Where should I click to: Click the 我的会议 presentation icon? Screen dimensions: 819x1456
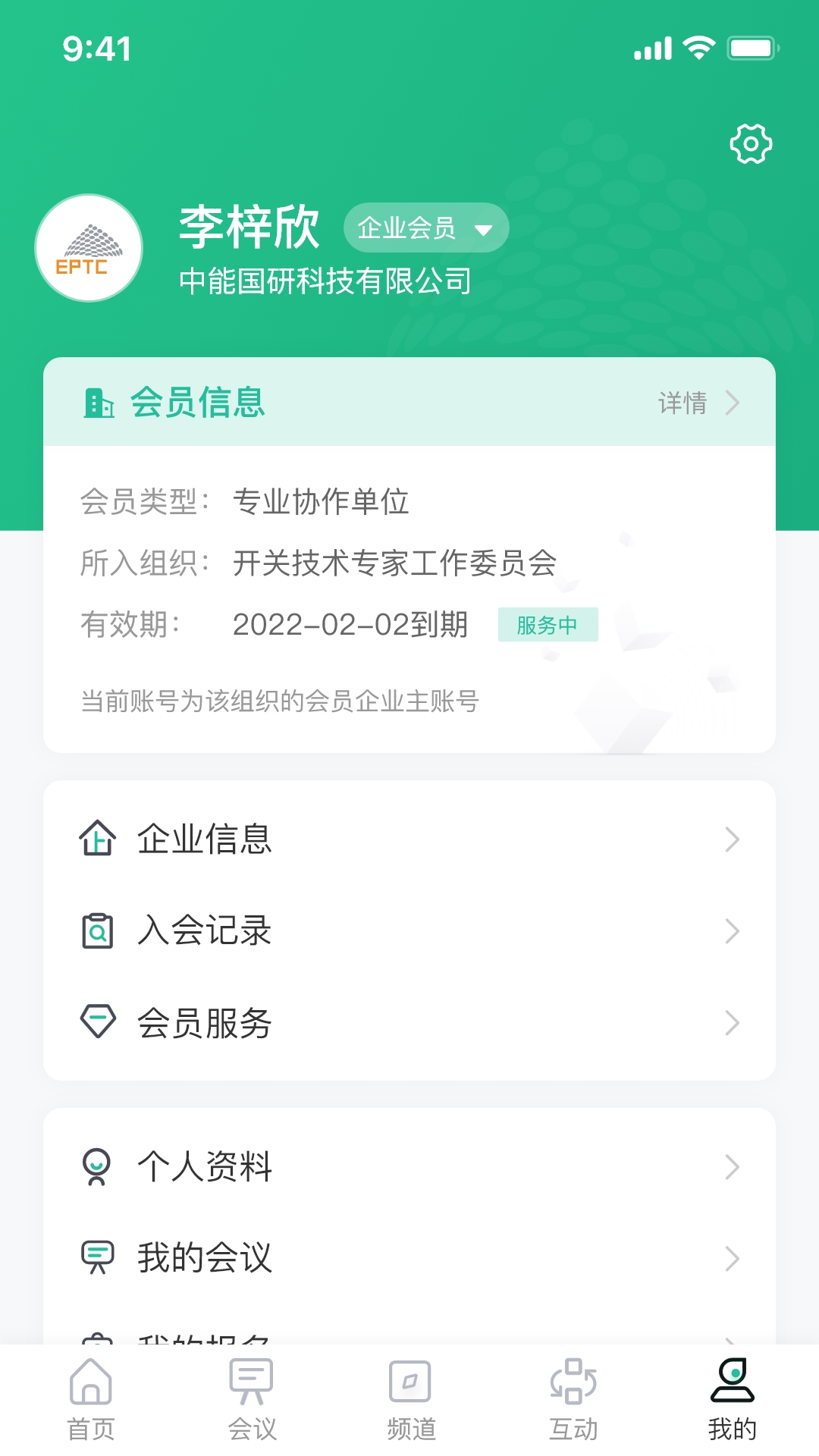[97, 1258]
